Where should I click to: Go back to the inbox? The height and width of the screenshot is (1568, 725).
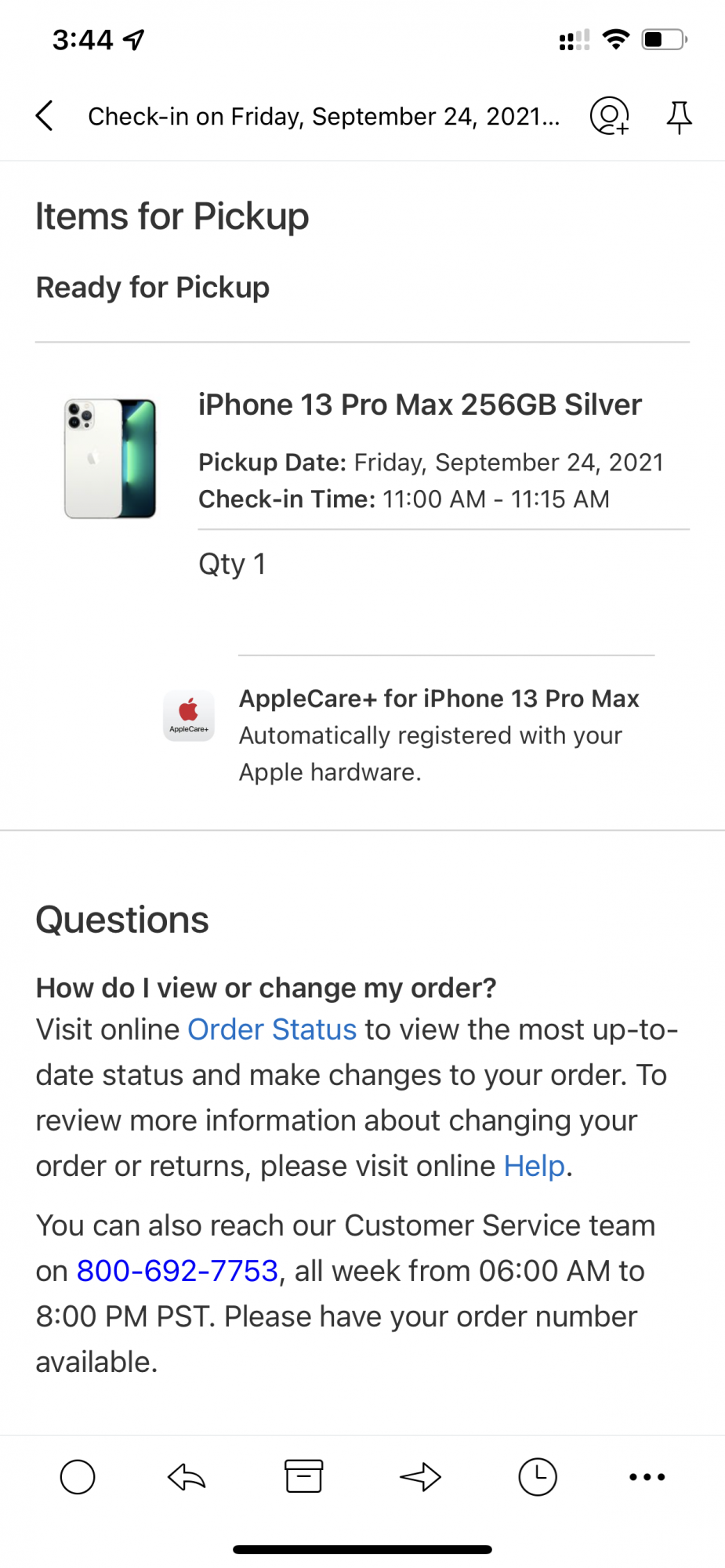click(45, 116)
